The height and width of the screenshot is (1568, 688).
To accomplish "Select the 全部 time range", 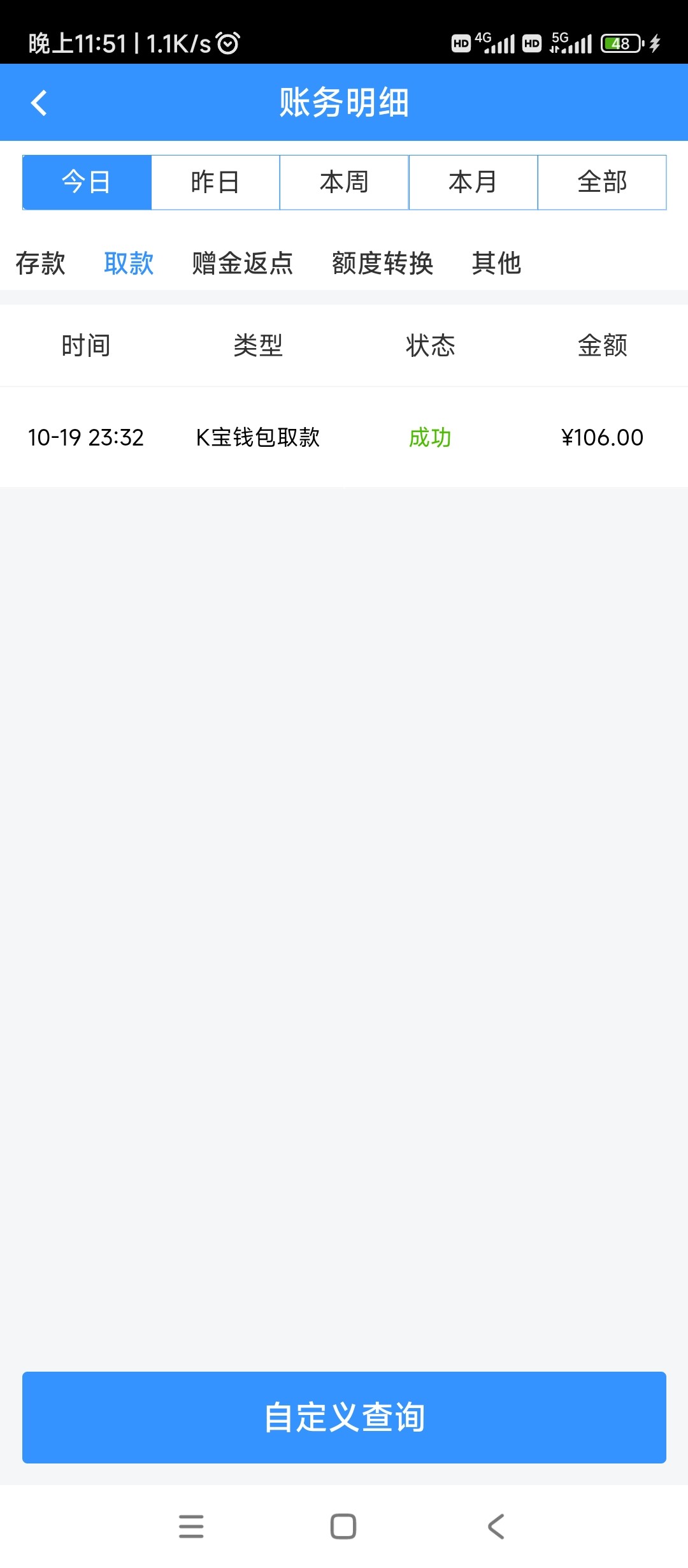I will [601, 182].
